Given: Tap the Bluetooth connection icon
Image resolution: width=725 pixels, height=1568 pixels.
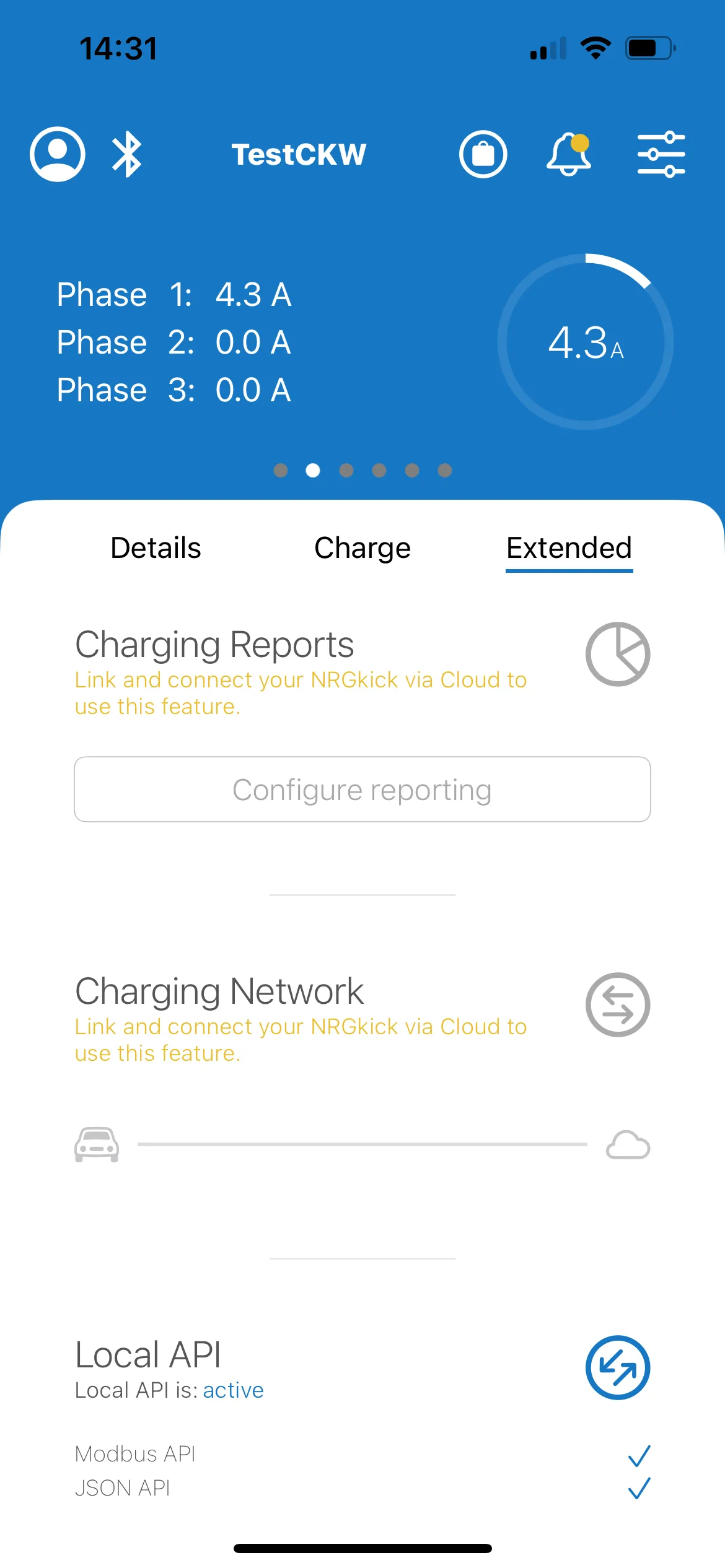Looking at the screenshot, I should [127, 154].
